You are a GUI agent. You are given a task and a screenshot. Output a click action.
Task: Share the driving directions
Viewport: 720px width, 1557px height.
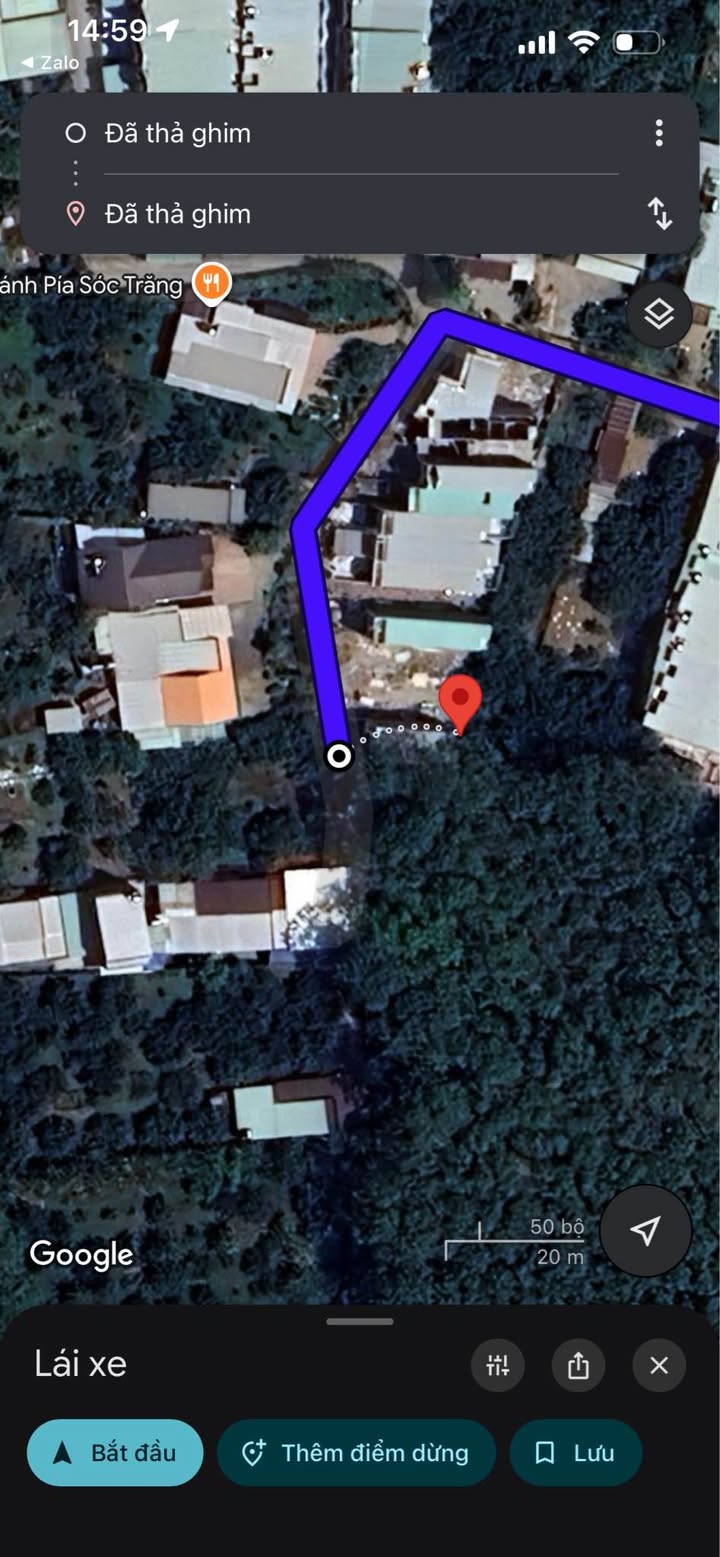(x=578, y=1365)
